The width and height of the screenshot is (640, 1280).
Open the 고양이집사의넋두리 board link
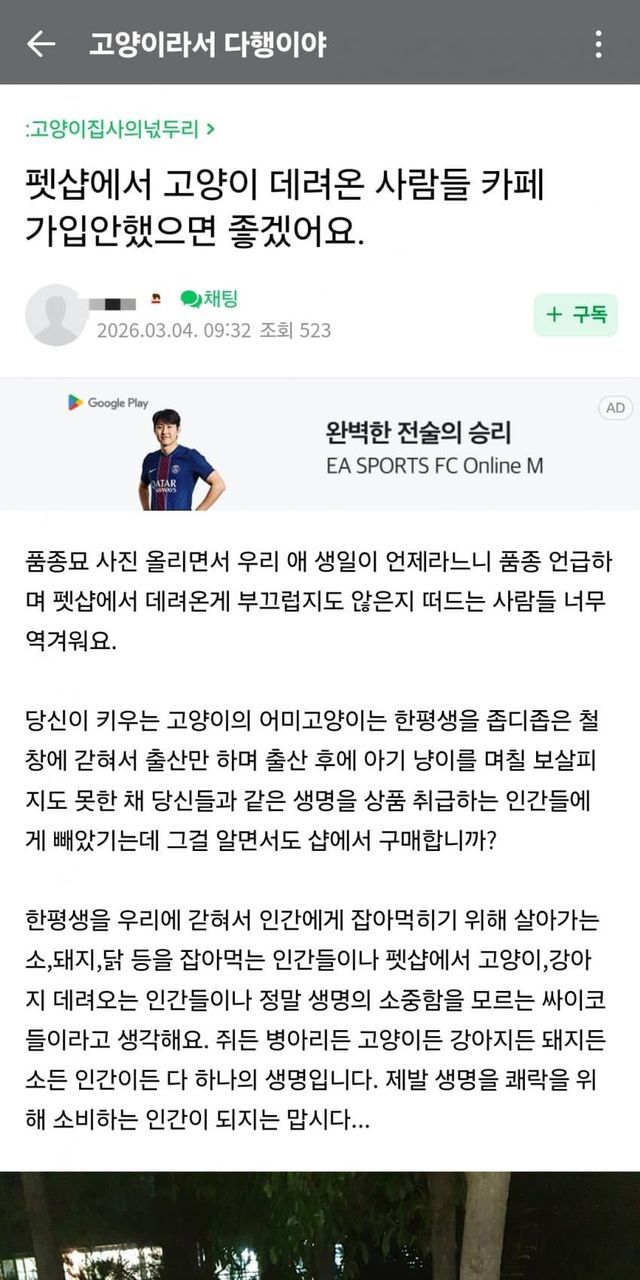pos(122,128)
